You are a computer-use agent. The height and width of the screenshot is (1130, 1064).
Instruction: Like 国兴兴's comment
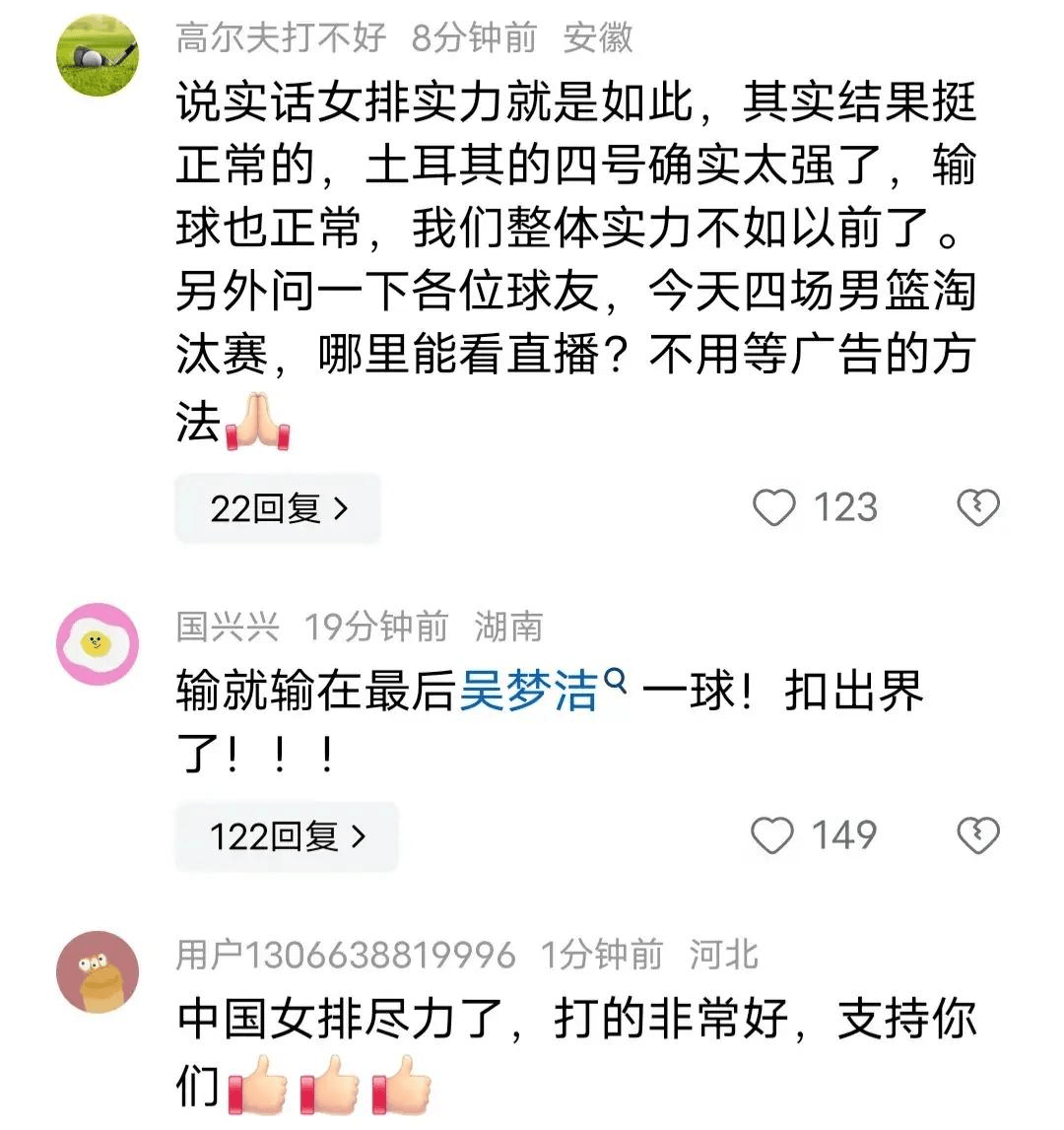pos(772,836)
